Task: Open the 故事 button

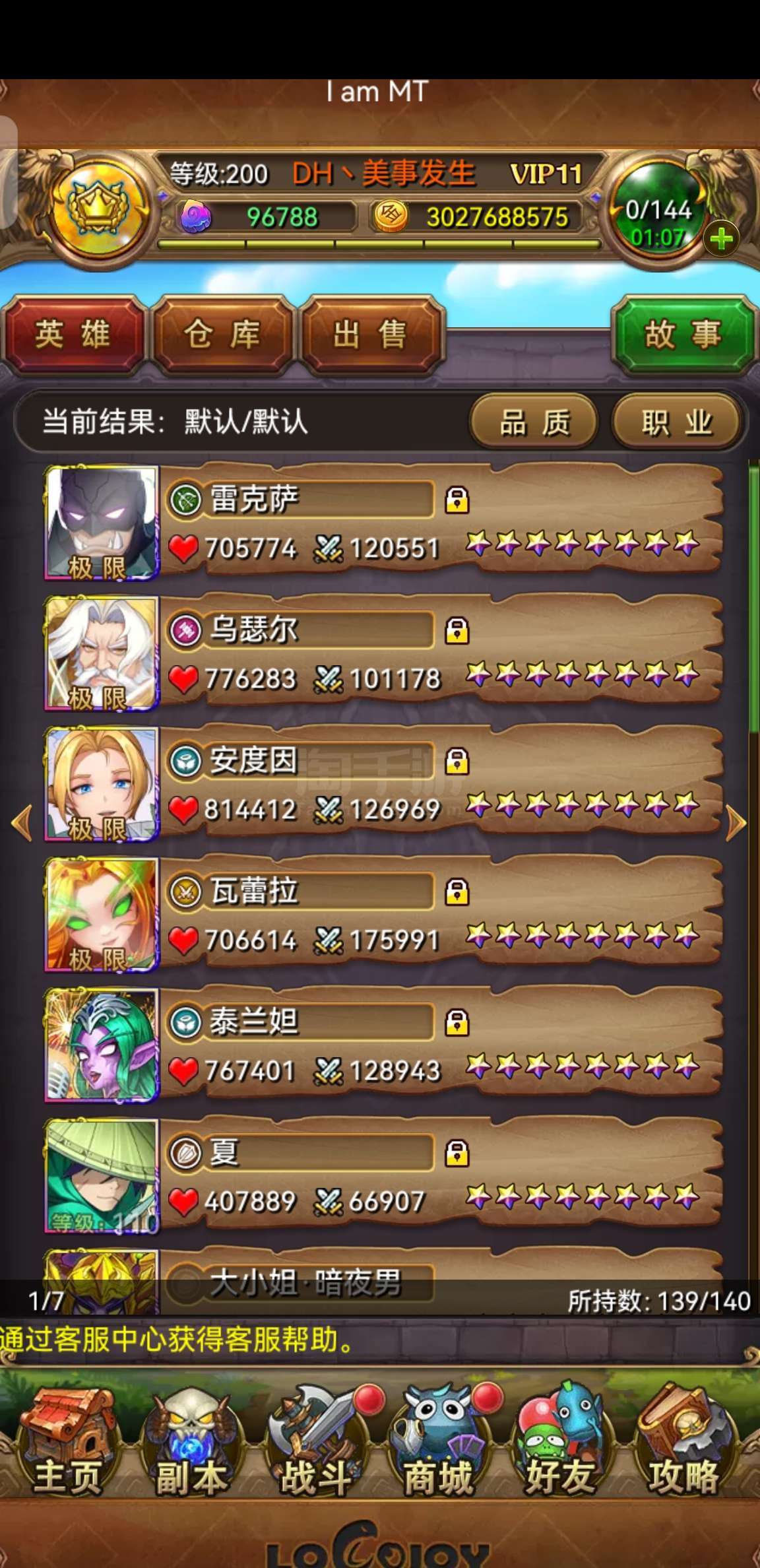Action: pos(682,335)
